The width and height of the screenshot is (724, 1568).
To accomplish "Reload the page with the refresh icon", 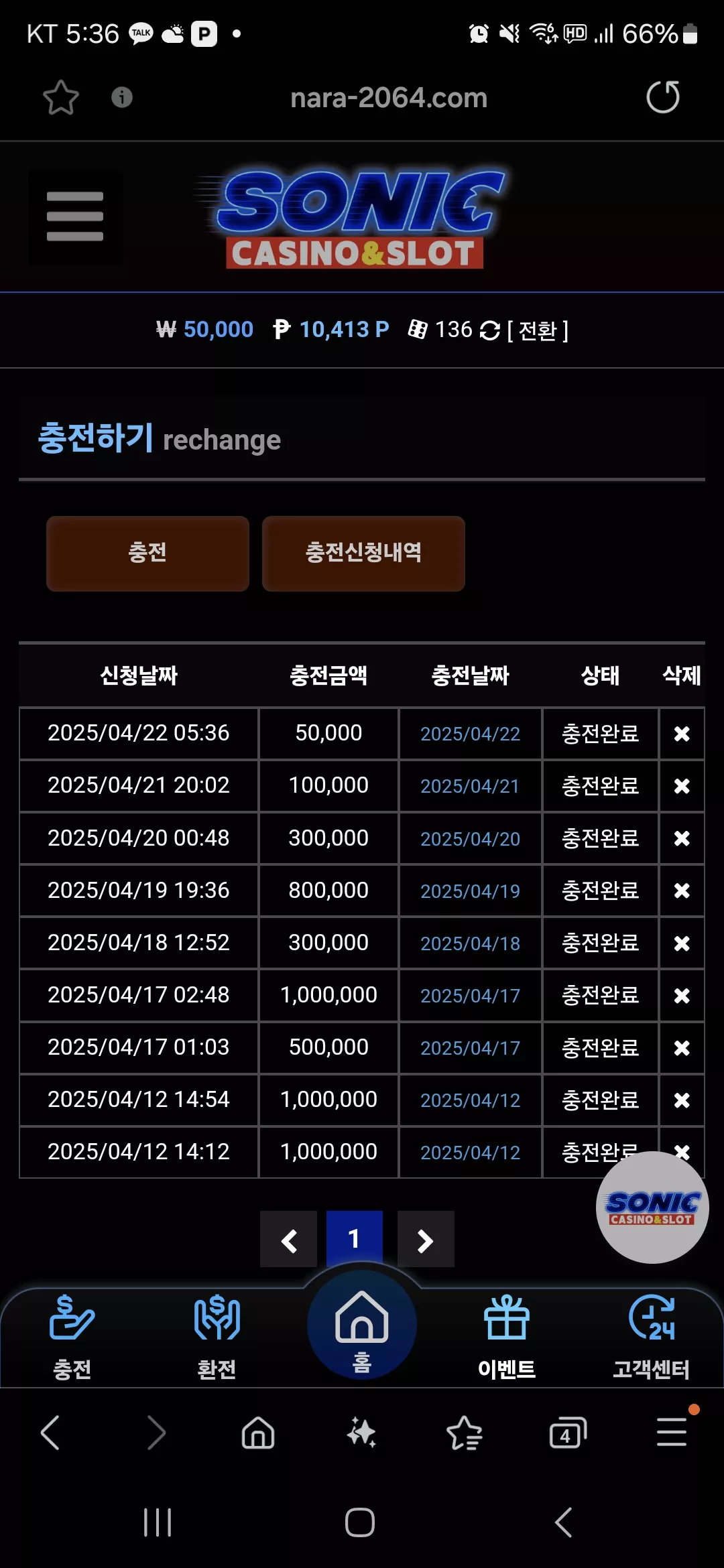I will [663, 97].
